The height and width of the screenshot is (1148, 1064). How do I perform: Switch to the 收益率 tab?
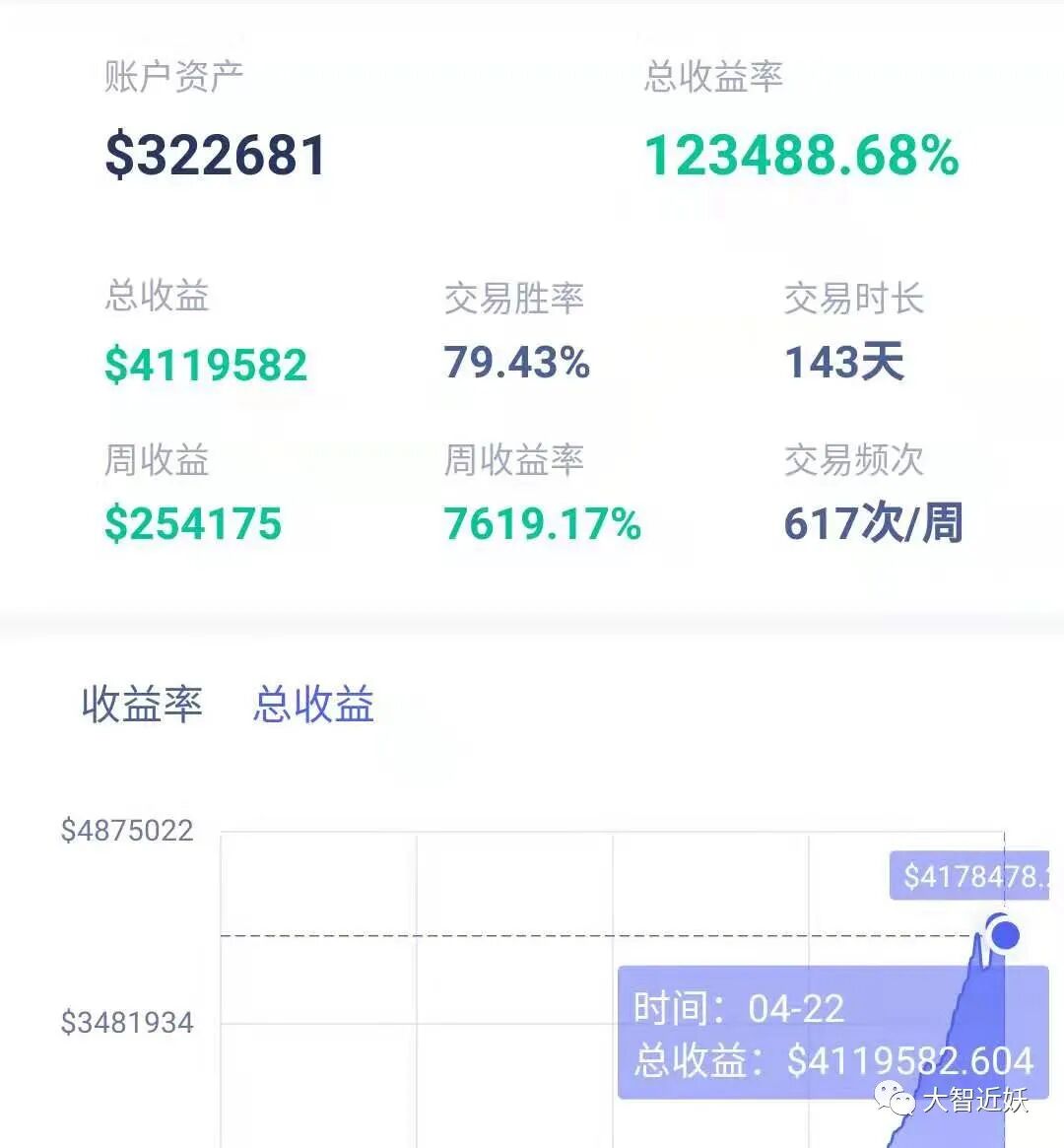(x=142, y=705)
